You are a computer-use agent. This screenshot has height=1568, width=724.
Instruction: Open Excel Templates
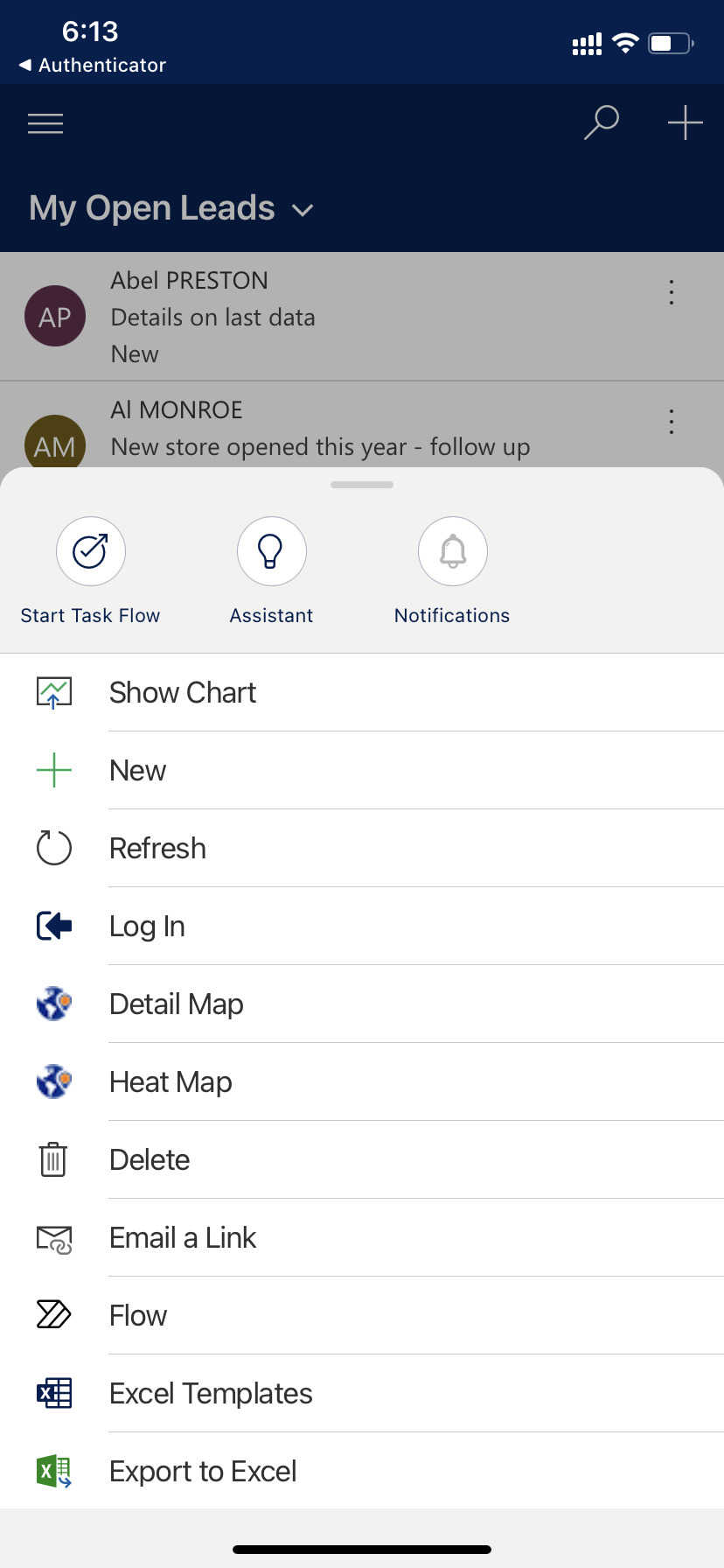pyautogui.click(x=210, y=1394)
